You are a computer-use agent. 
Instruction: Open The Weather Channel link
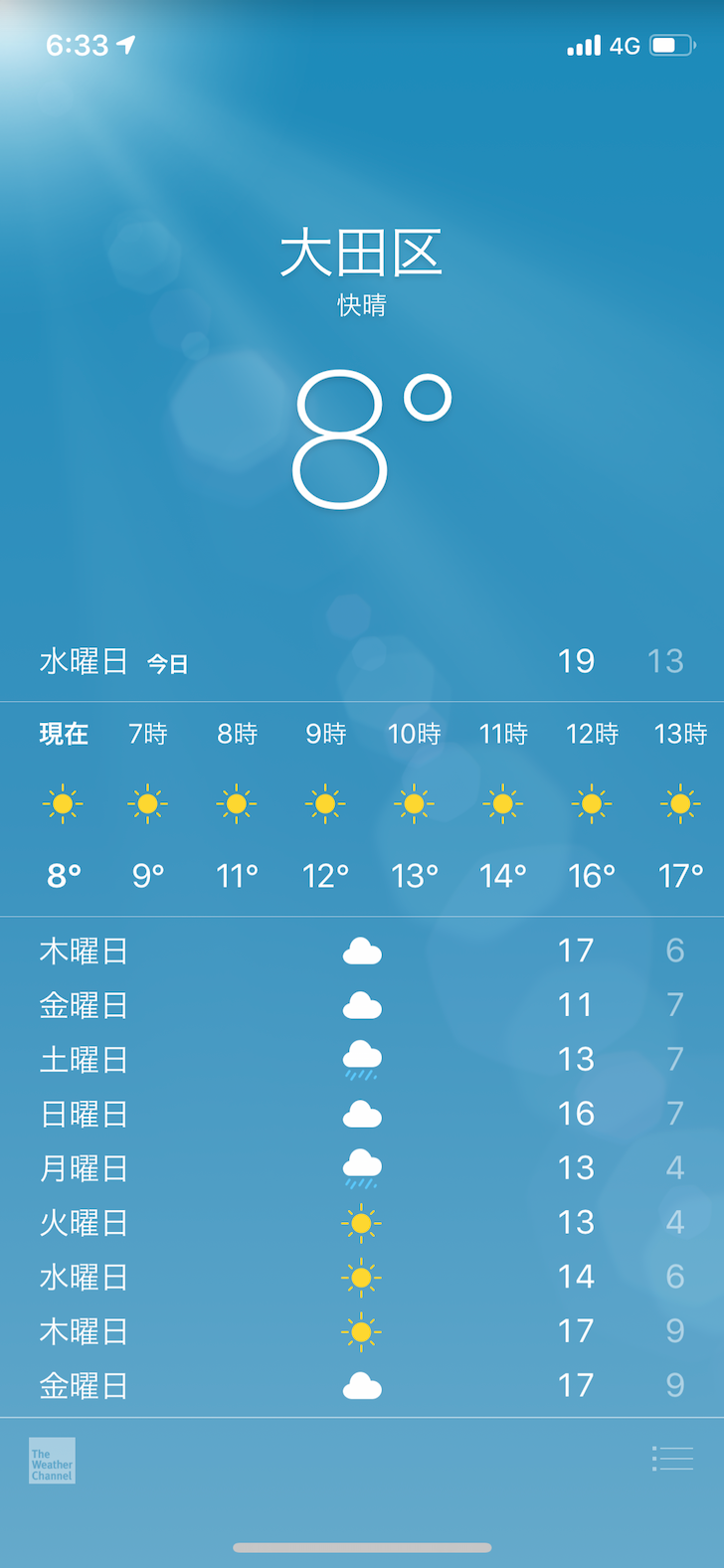(x=52, y=1461)
